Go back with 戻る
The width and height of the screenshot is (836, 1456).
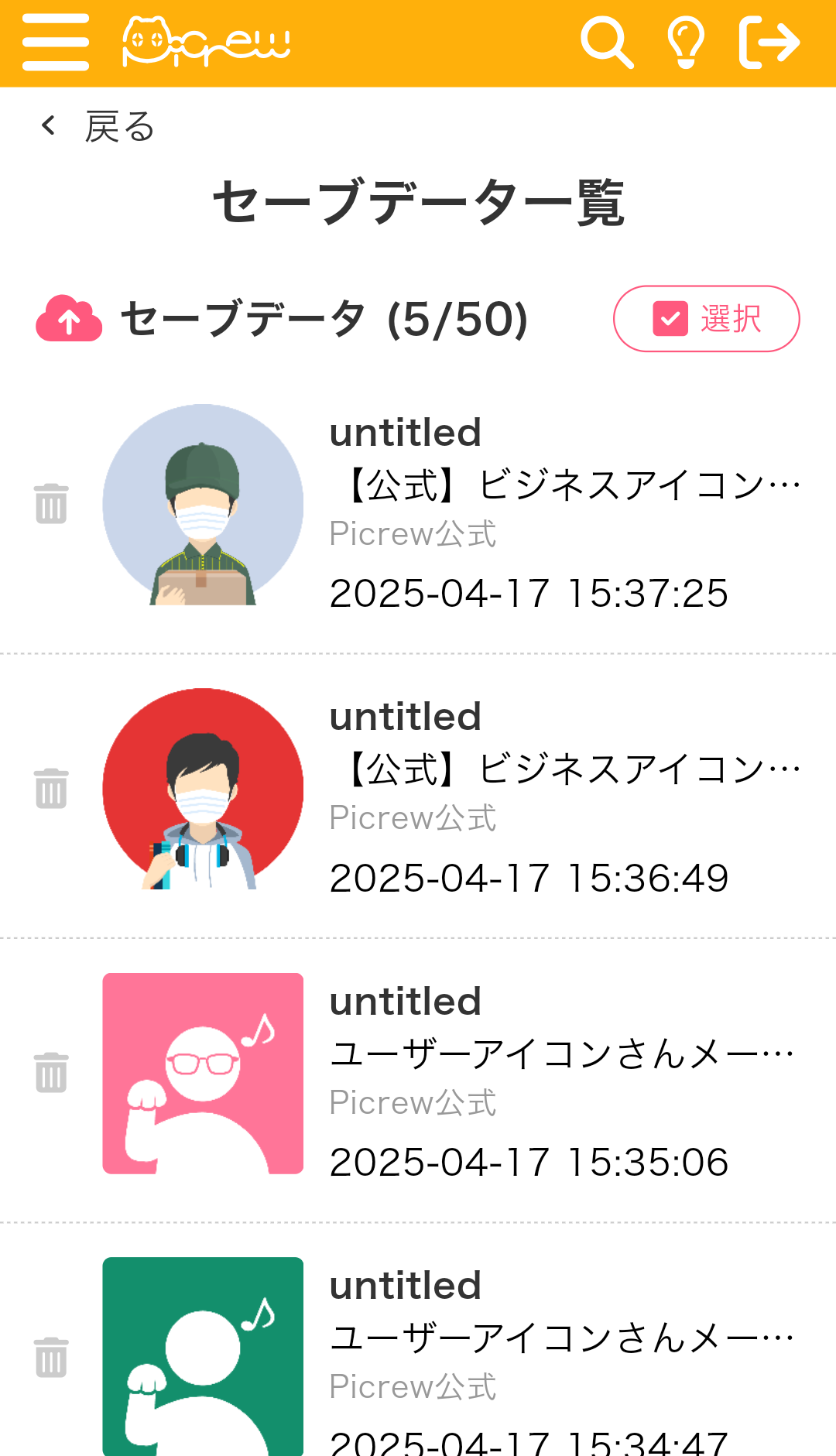[x=98, y=126]
